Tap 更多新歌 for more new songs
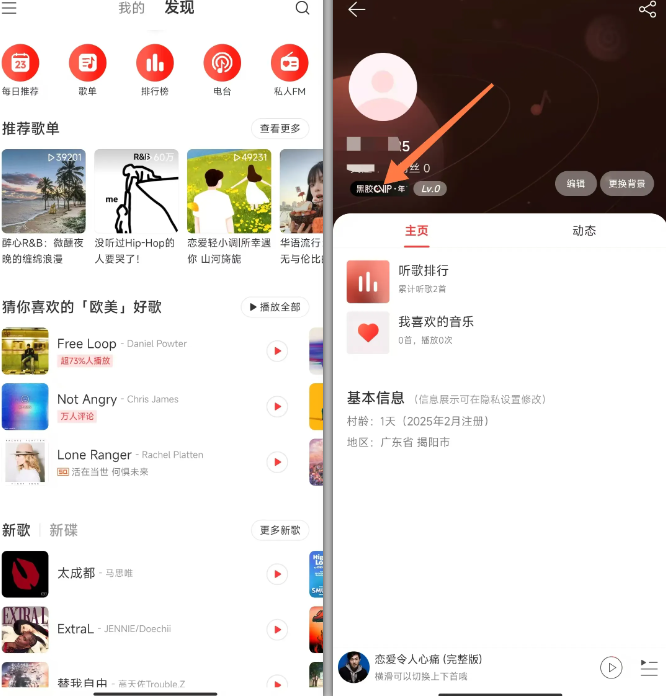Image resolution: width=666 pixels, height=696 pixels. pos(280,530)
